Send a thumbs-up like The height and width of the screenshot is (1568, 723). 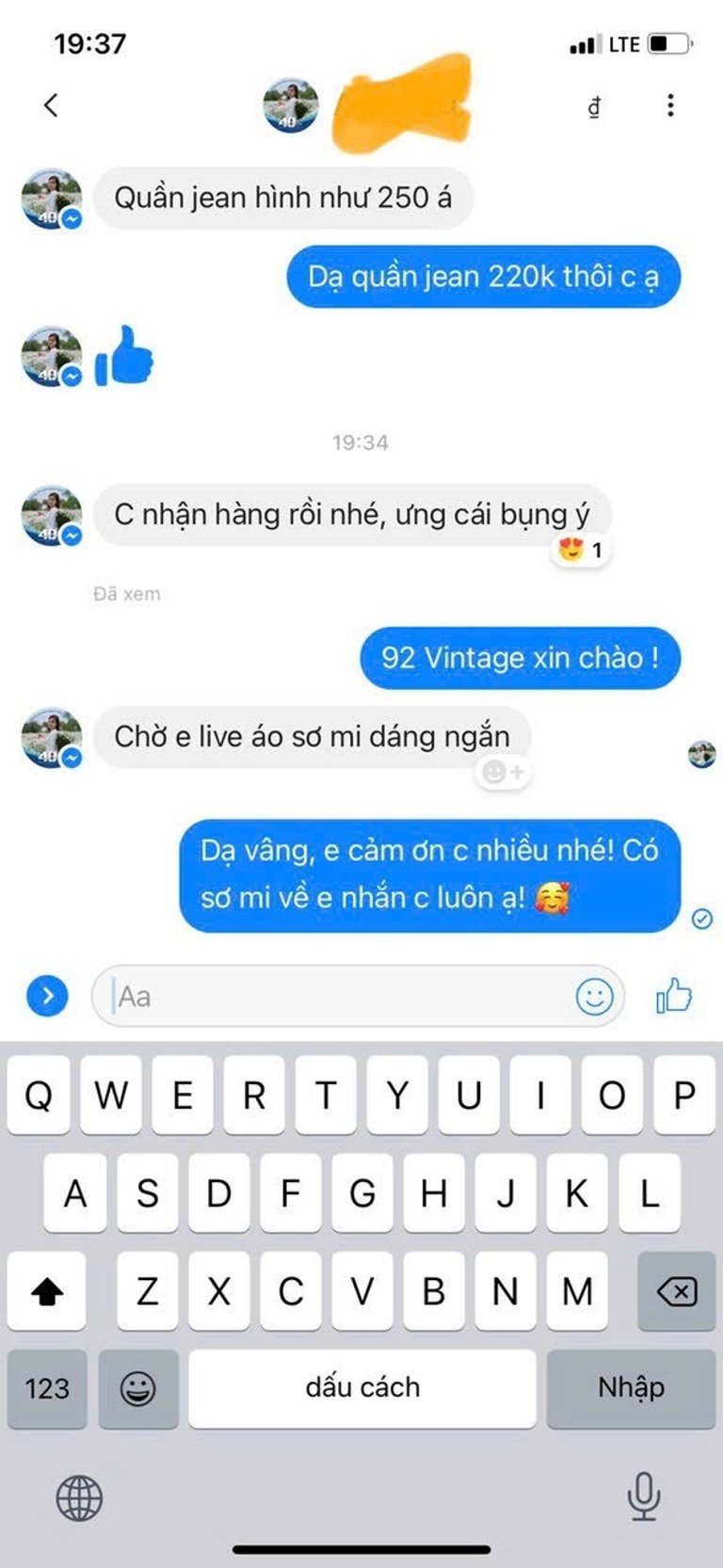tap(673, 995)
